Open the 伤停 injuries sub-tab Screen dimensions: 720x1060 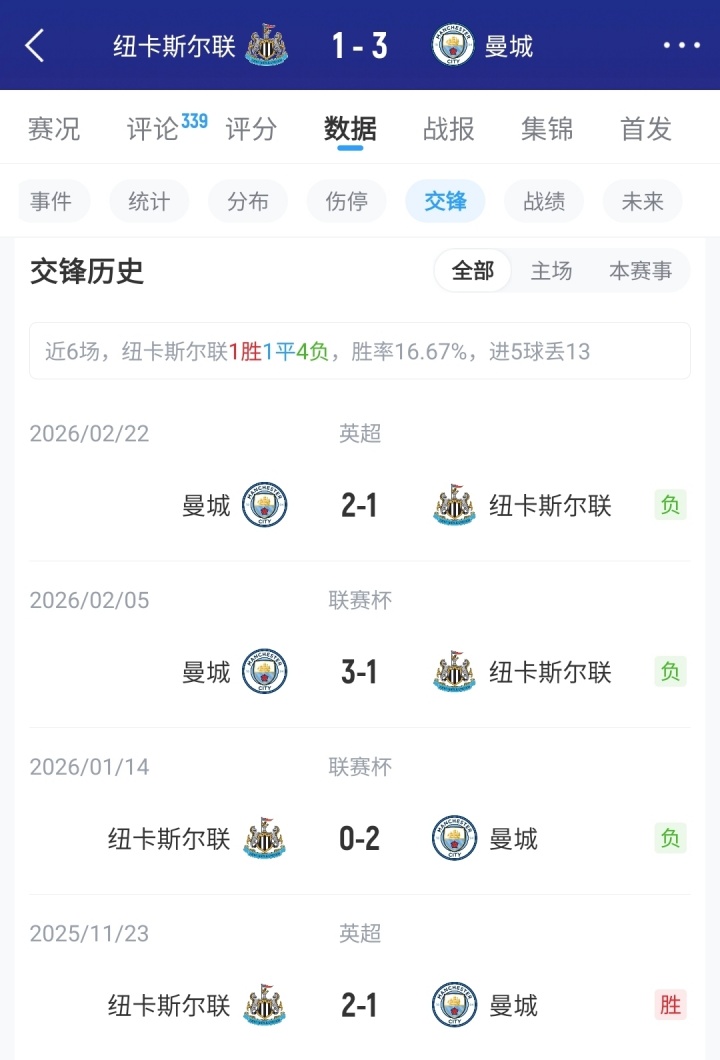pos(346,201)
